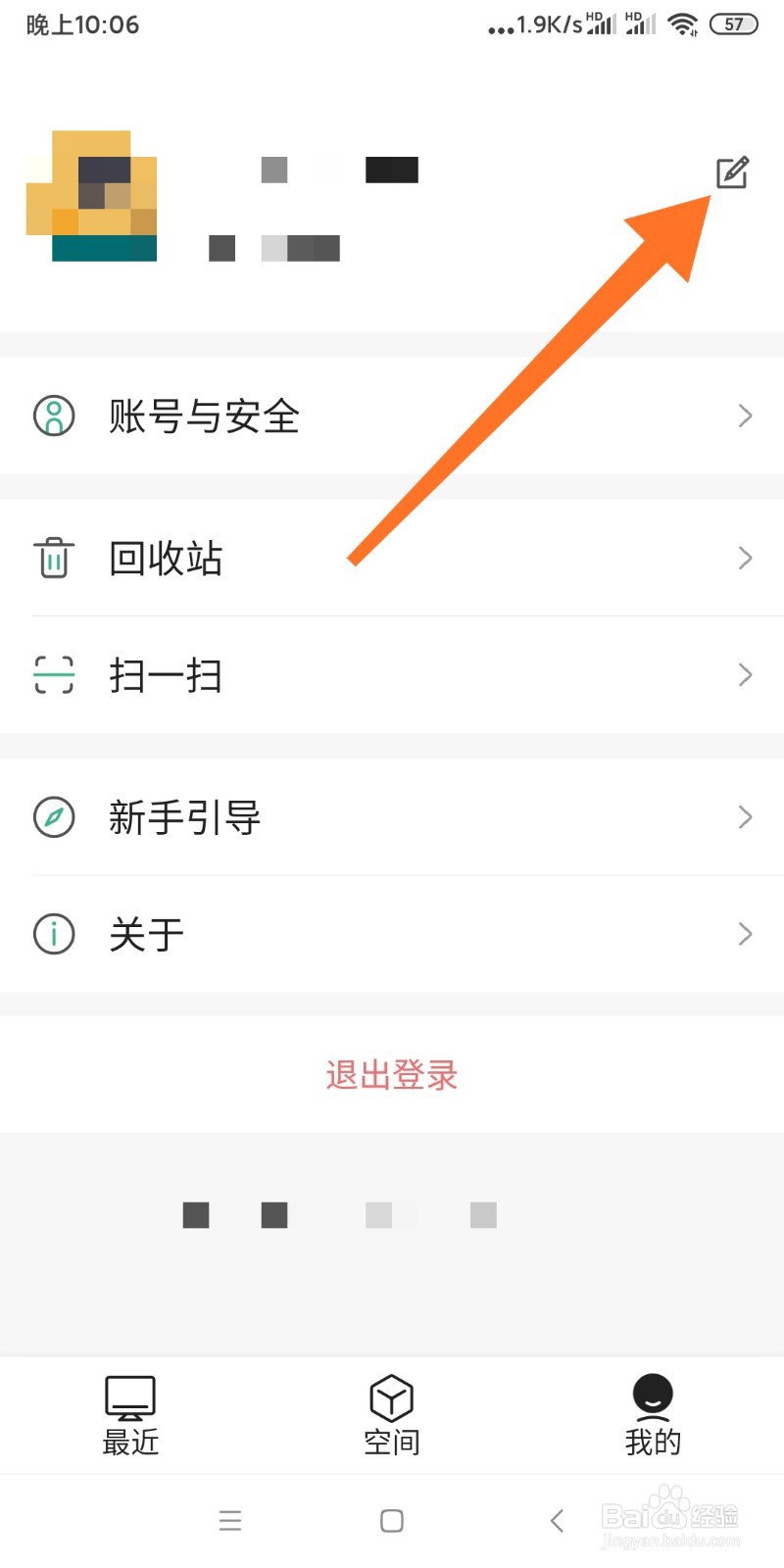This screenshot has width=784, height=1568.
Task: Switch to the 最近 tab
Action: coord(130,1414)
